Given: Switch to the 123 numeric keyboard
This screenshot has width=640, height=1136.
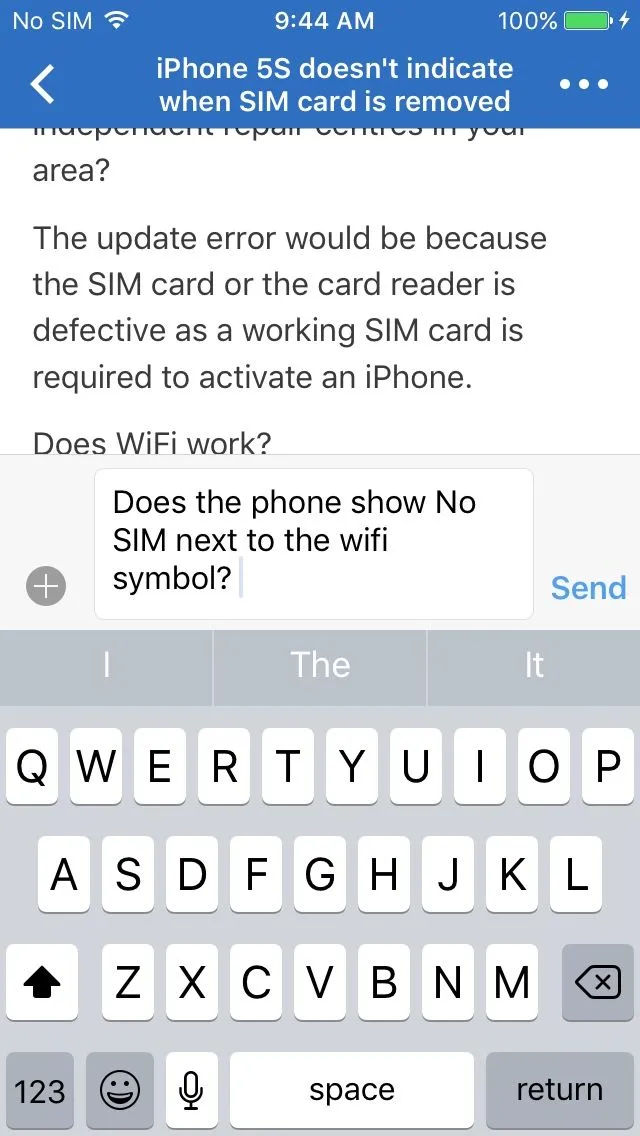Looking at the screenshot, I should click(x=40, y=1090).
